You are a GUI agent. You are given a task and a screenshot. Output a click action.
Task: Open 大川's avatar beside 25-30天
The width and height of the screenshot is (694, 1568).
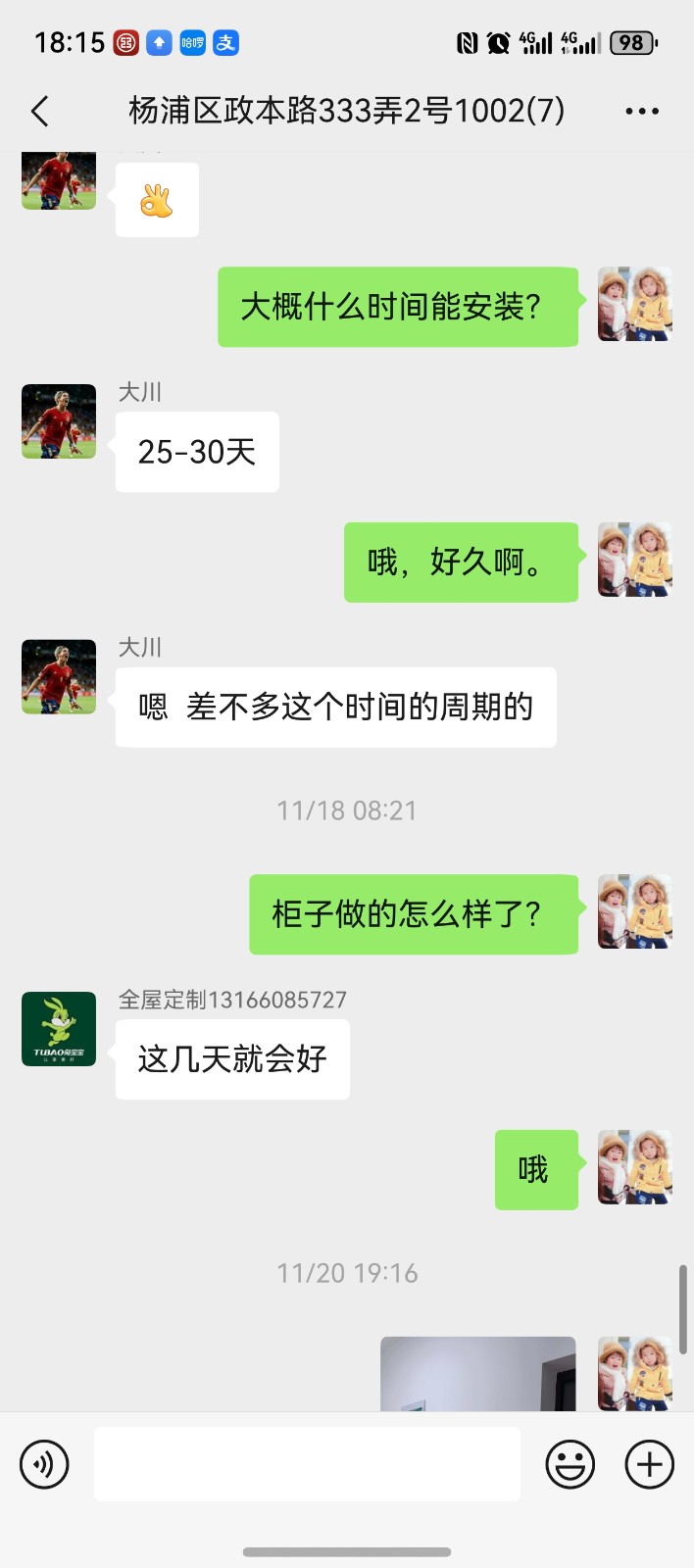59,421
